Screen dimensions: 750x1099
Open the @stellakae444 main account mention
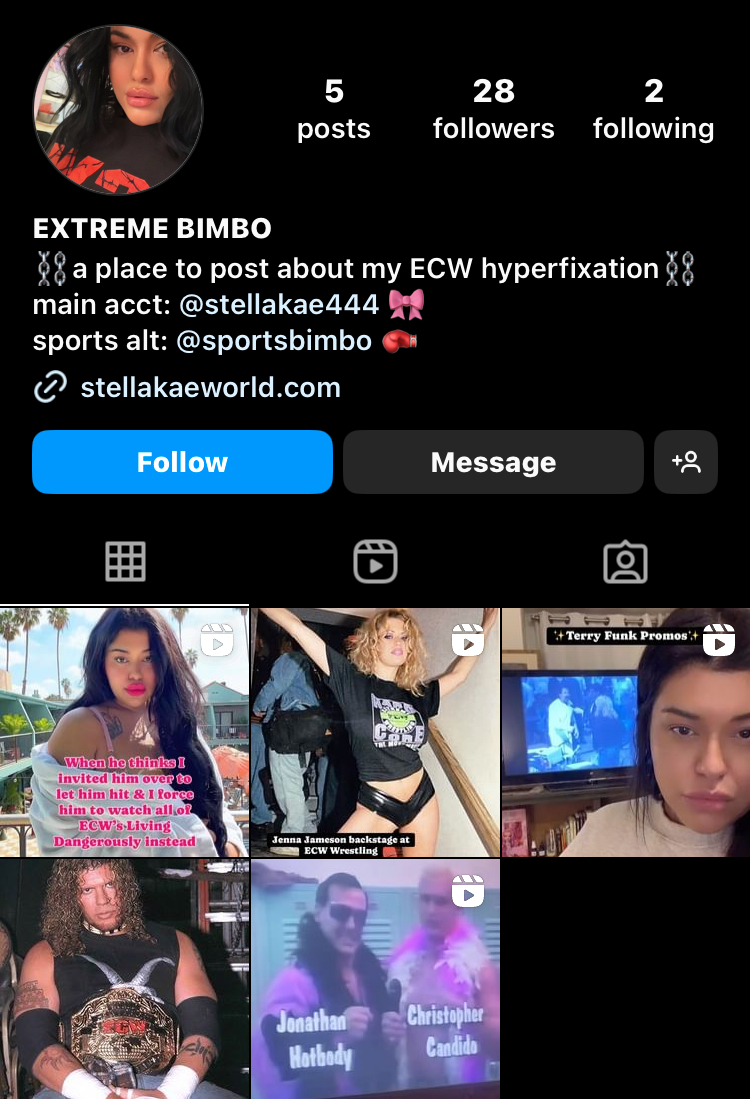(x=279, y=304)
